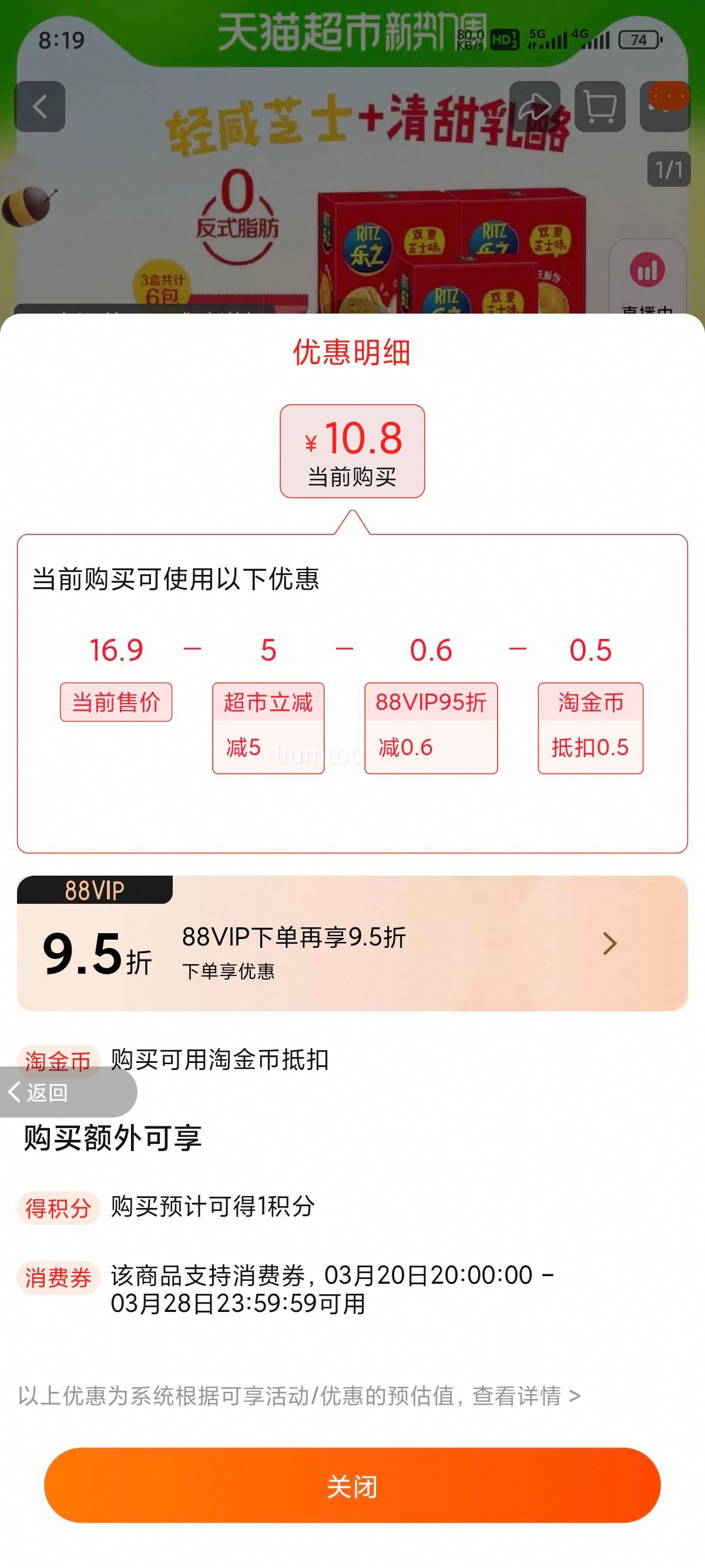705x1568 pixels.
Task: Open the shopping cart icon
Action: coord(599,107)
